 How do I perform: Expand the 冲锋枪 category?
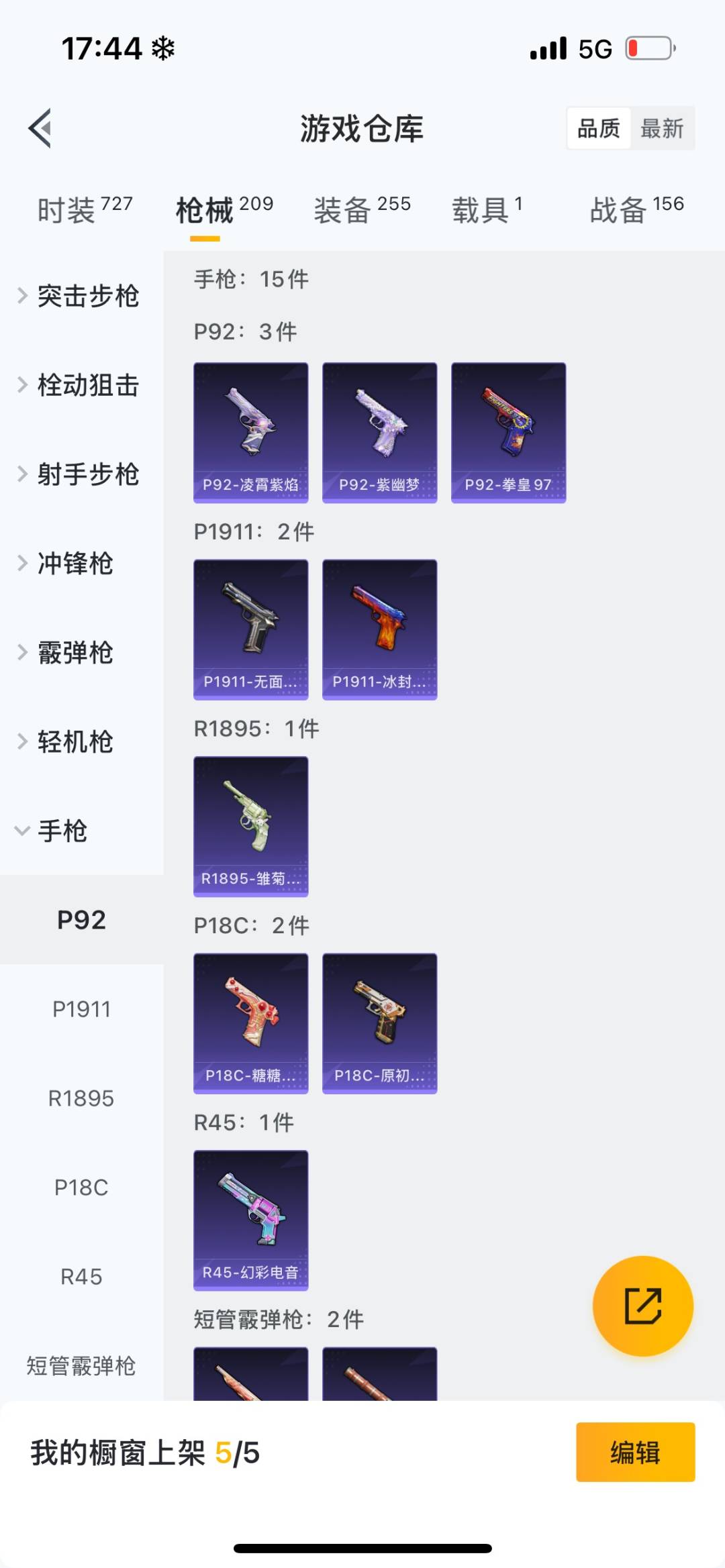74,564
